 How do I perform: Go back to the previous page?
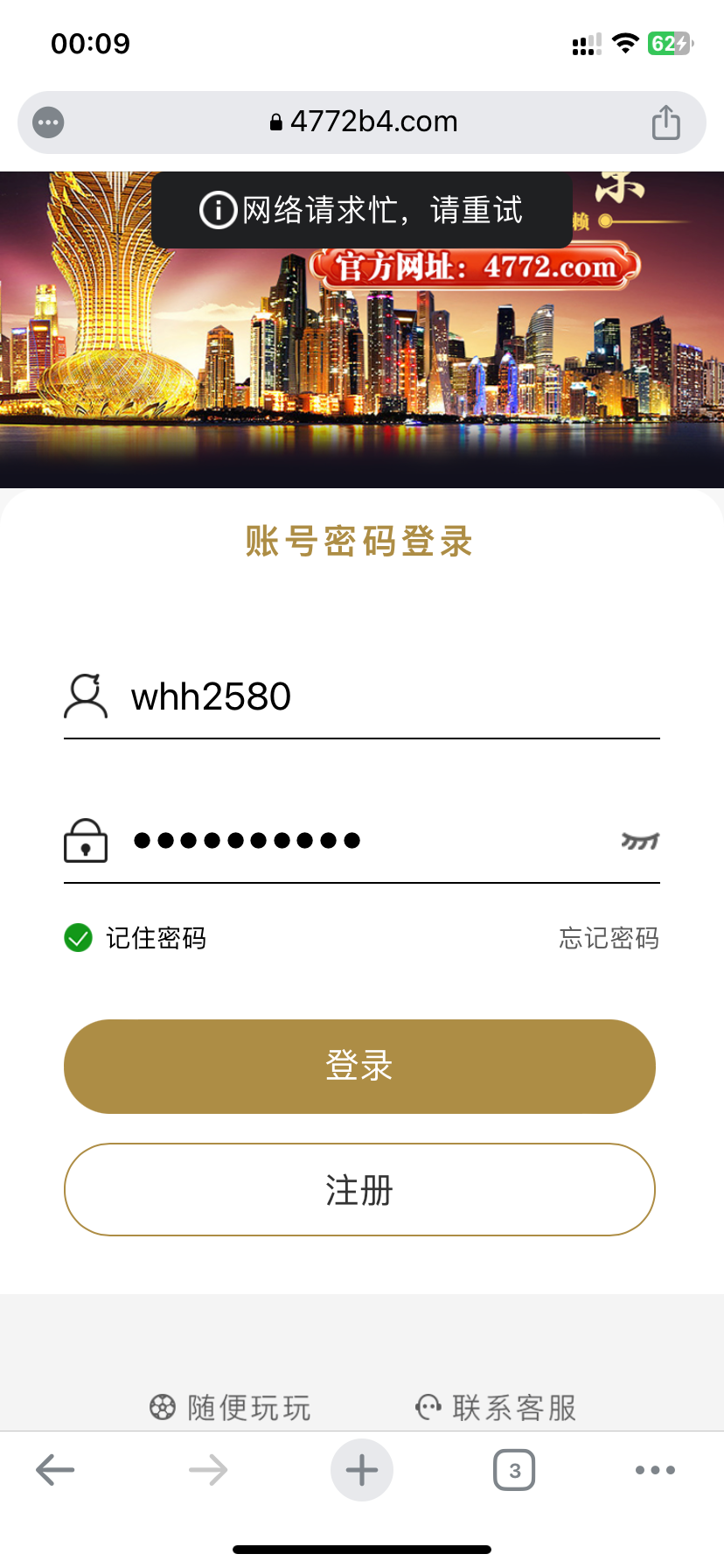55,1470
